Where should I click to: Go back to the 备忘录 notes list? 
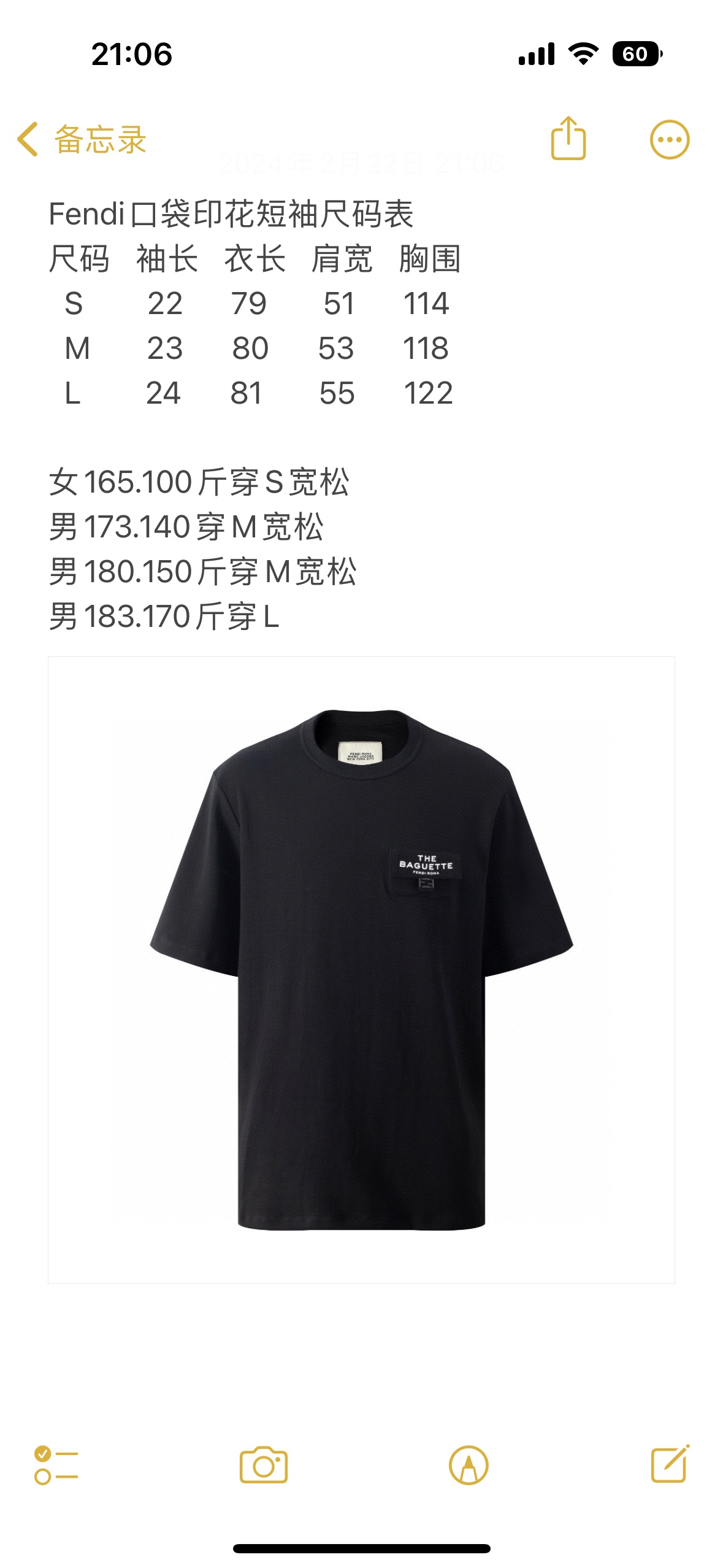82,140
